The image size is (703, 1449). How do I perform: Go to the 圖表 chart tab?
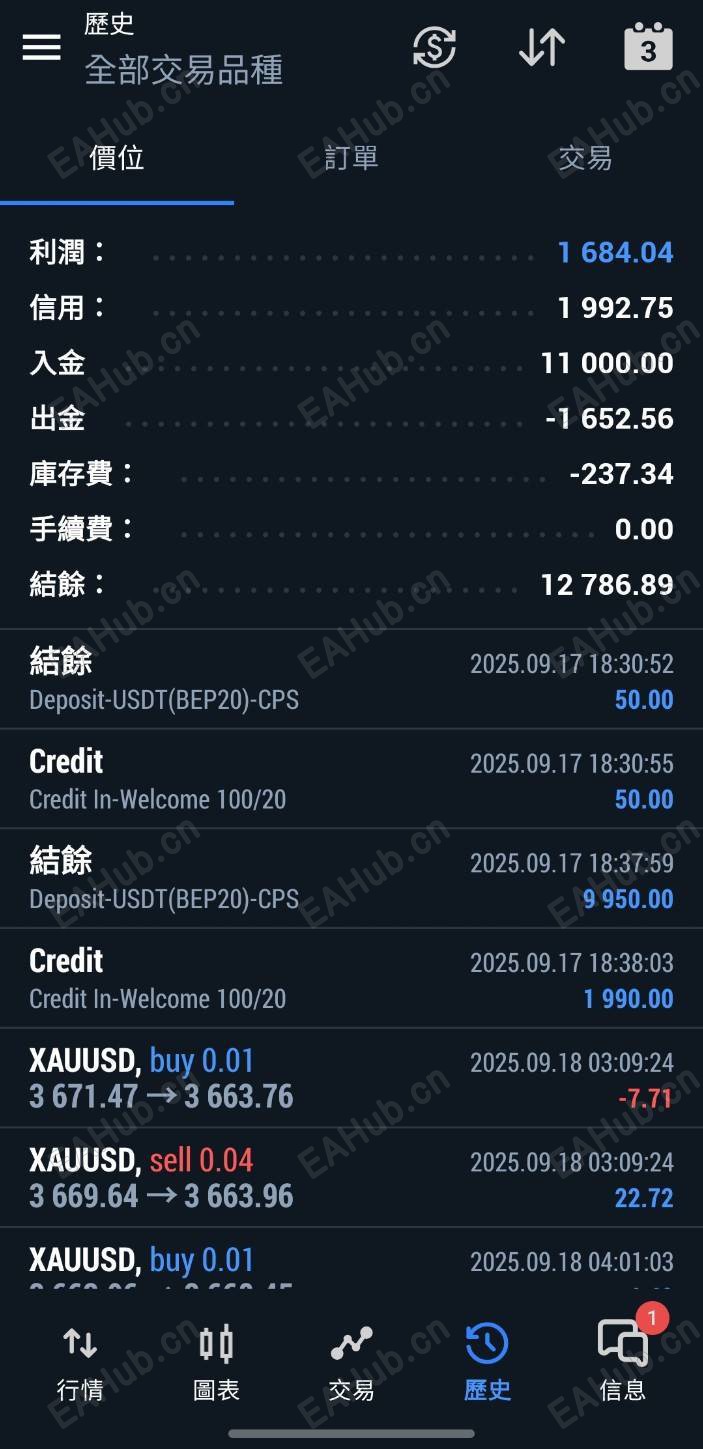click(216, 1362)
